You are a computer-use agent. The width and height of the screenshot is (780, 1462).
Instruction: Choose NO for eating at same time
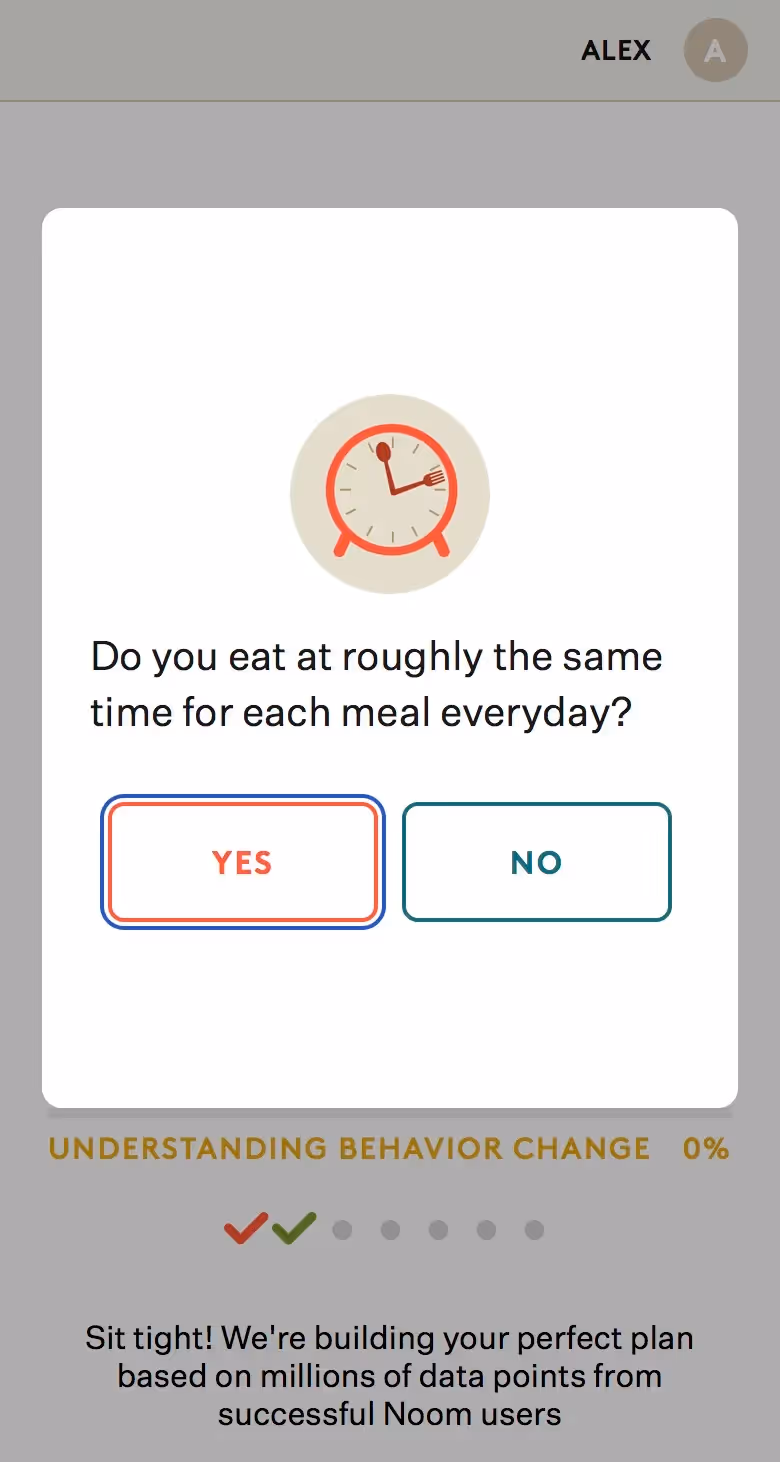pyautogui.click(x=536, y=862)
